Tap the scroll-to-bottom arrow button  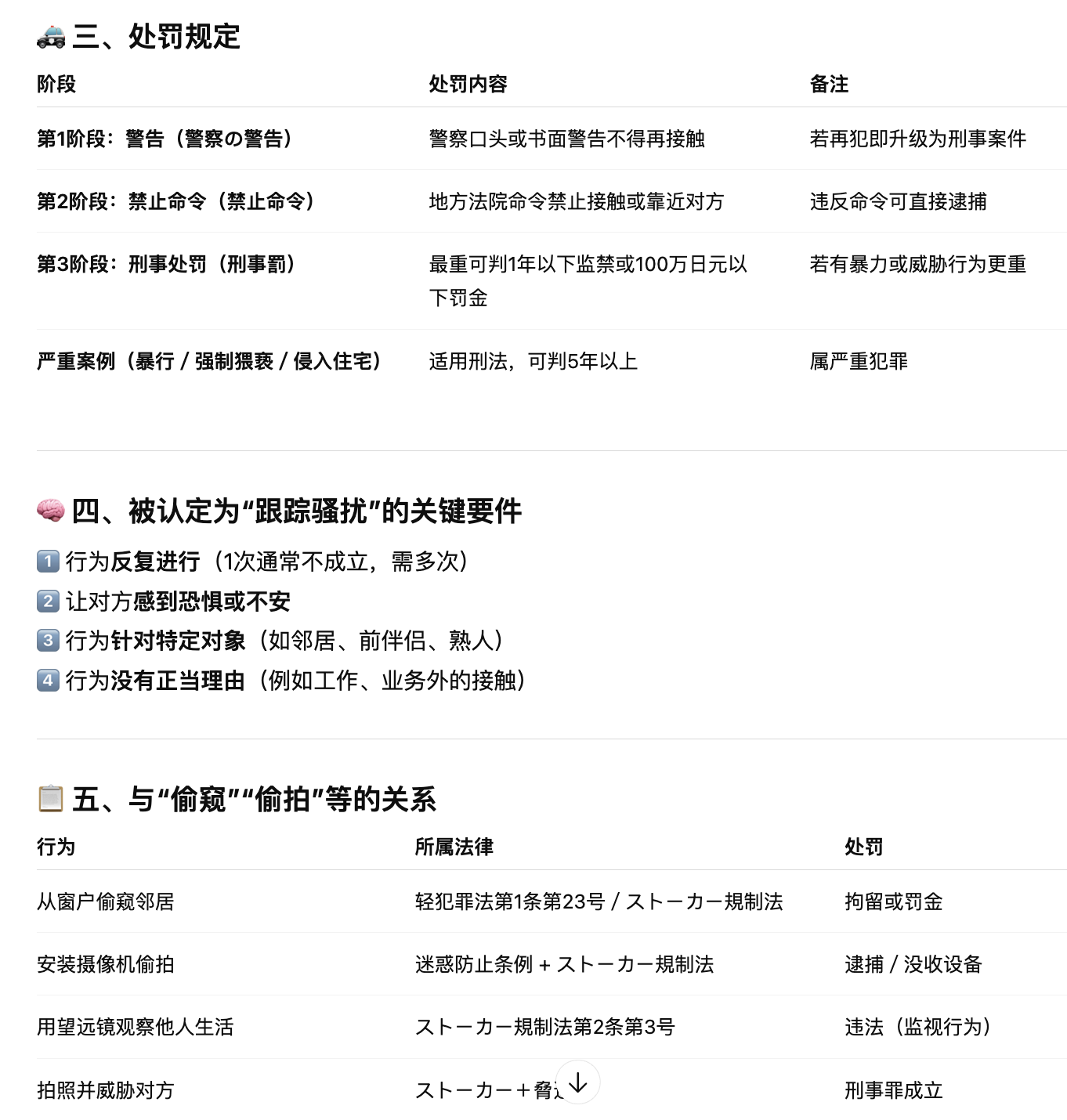click(x=577, y=1082)
